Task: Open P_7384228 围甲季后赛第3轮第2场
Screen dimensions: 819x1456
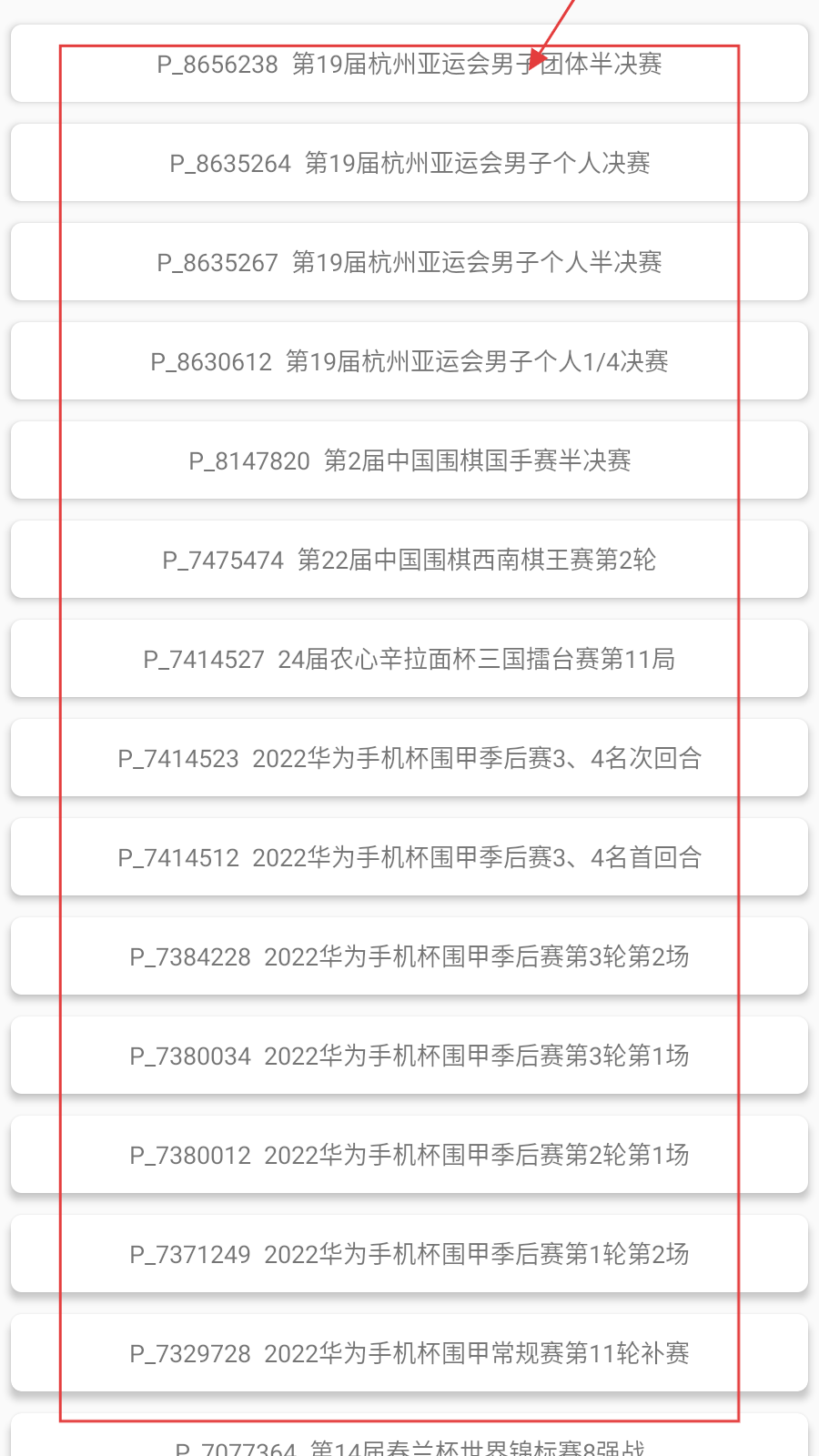Action: click(409, 956)
